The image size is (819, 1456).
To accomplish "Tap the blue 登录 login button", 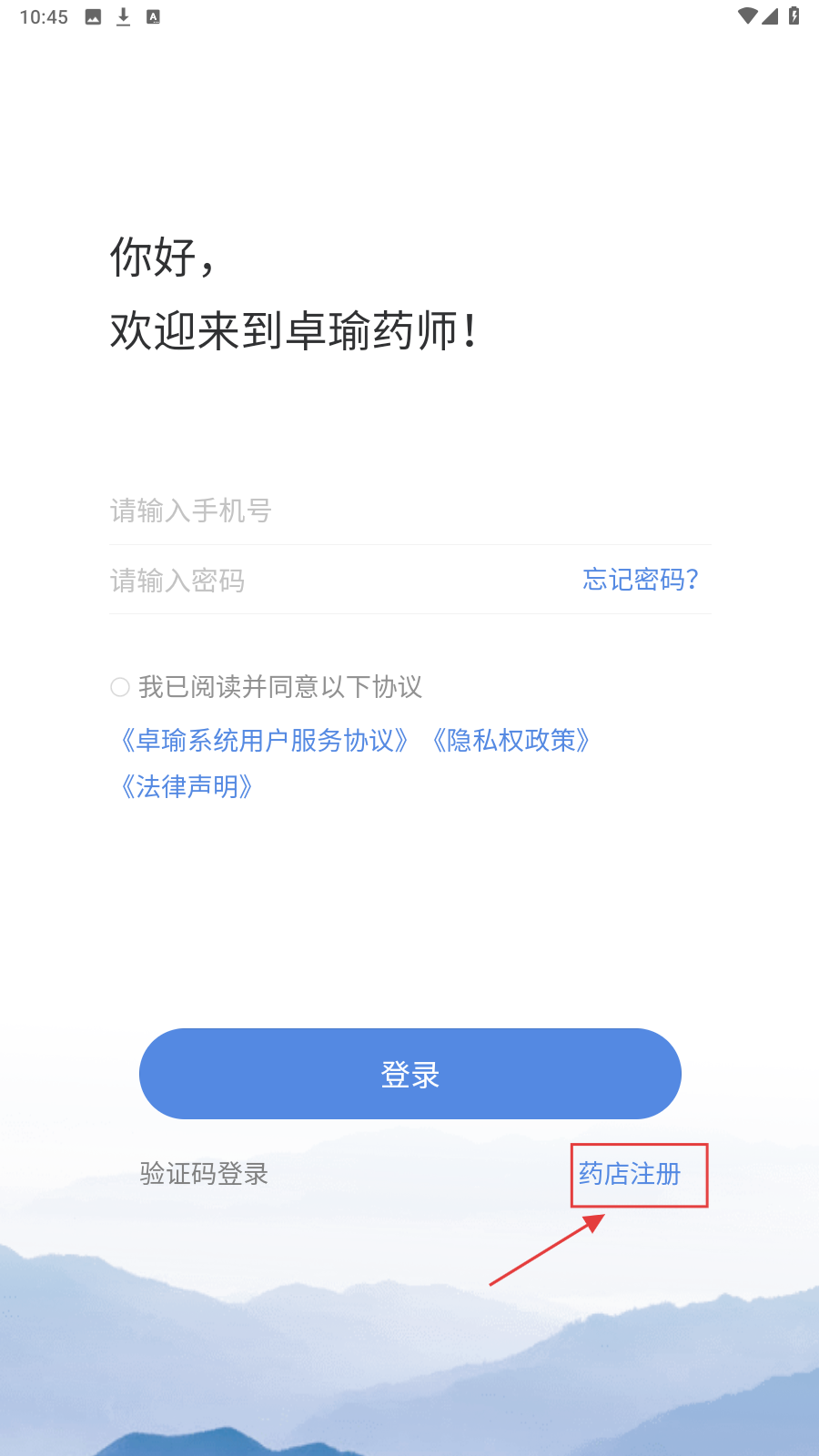I will tap(409, 1074).
